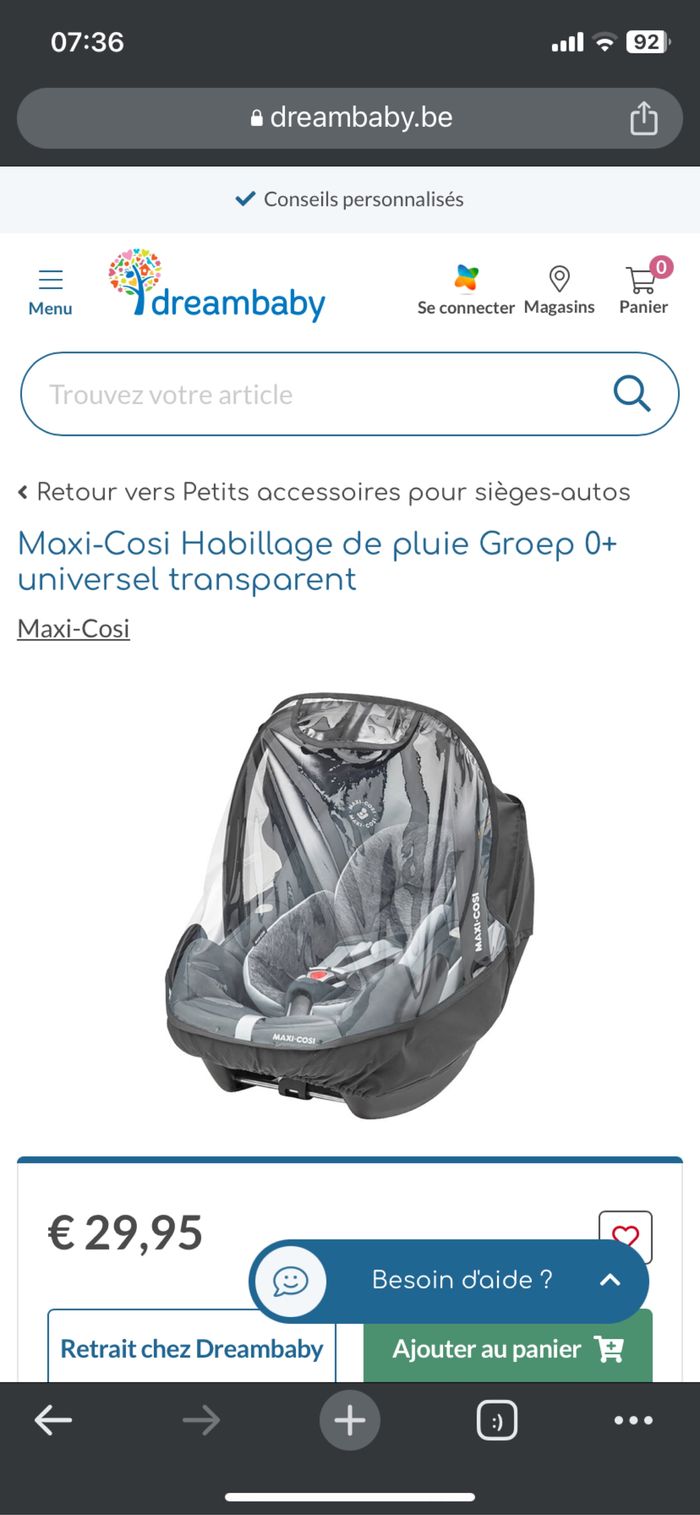
Task: Open the Maxi-Cosi brand link
Action: [73, 628]
